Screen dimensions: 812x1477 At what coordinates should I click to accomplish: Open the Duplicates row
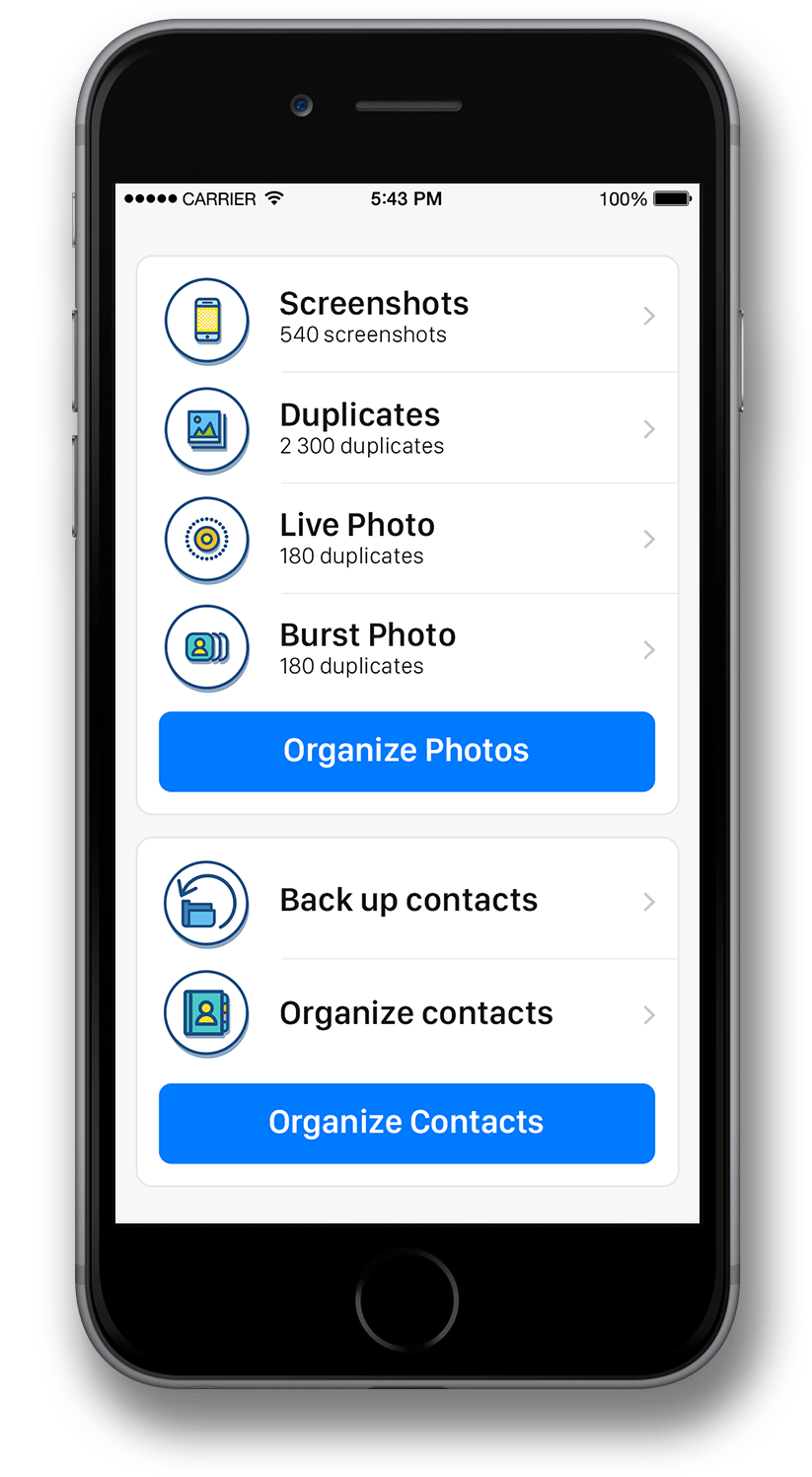[406, 428]
